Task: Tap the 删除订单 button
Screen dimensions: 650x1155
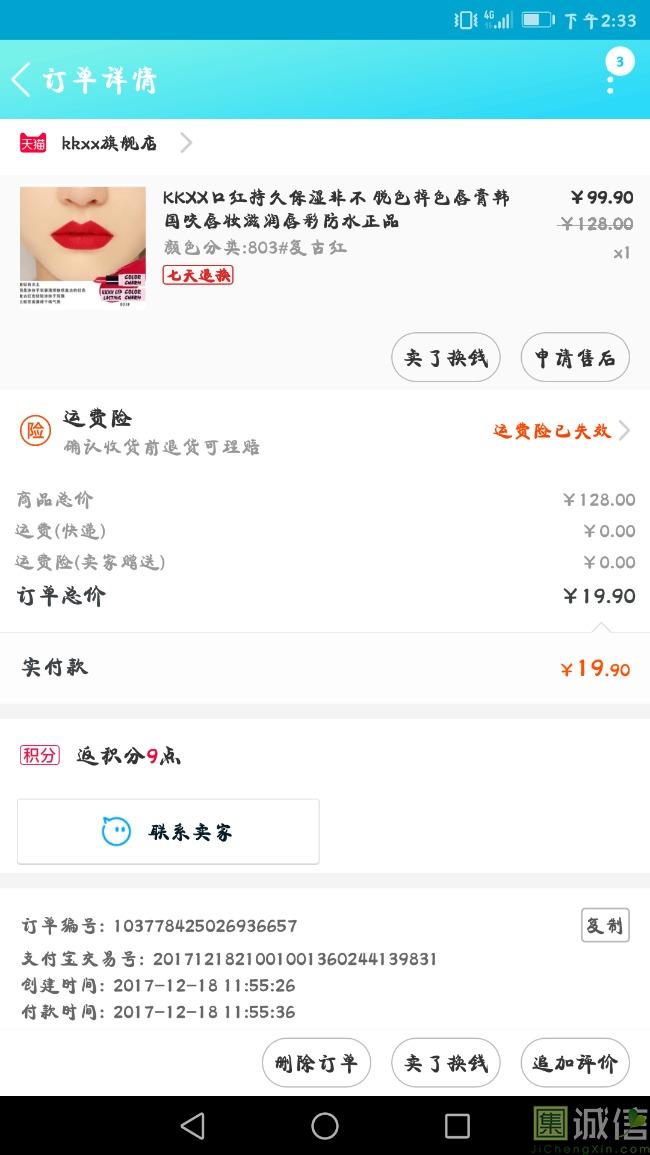Action: pos(316,1063)
